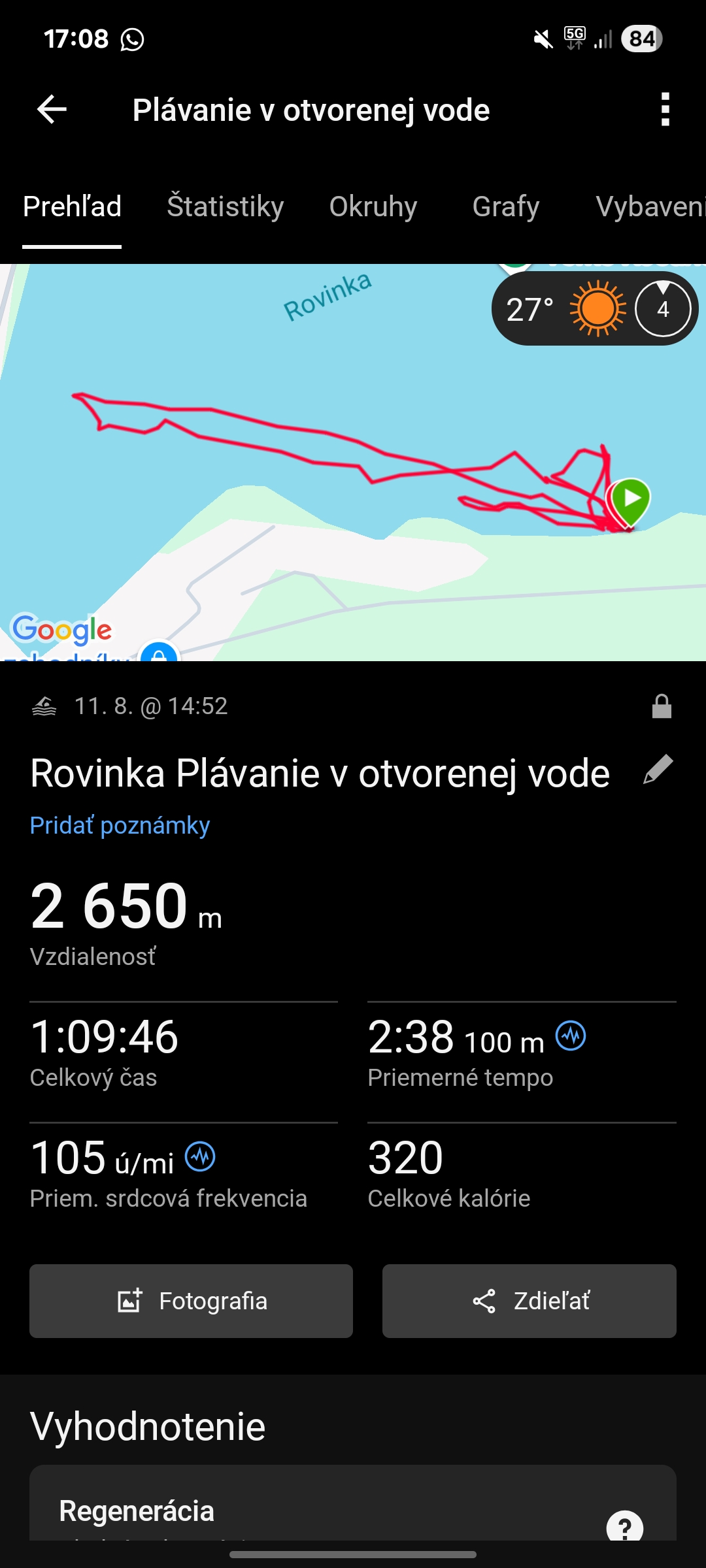Edit the activity name with pencil icon

tap(658, 770)
